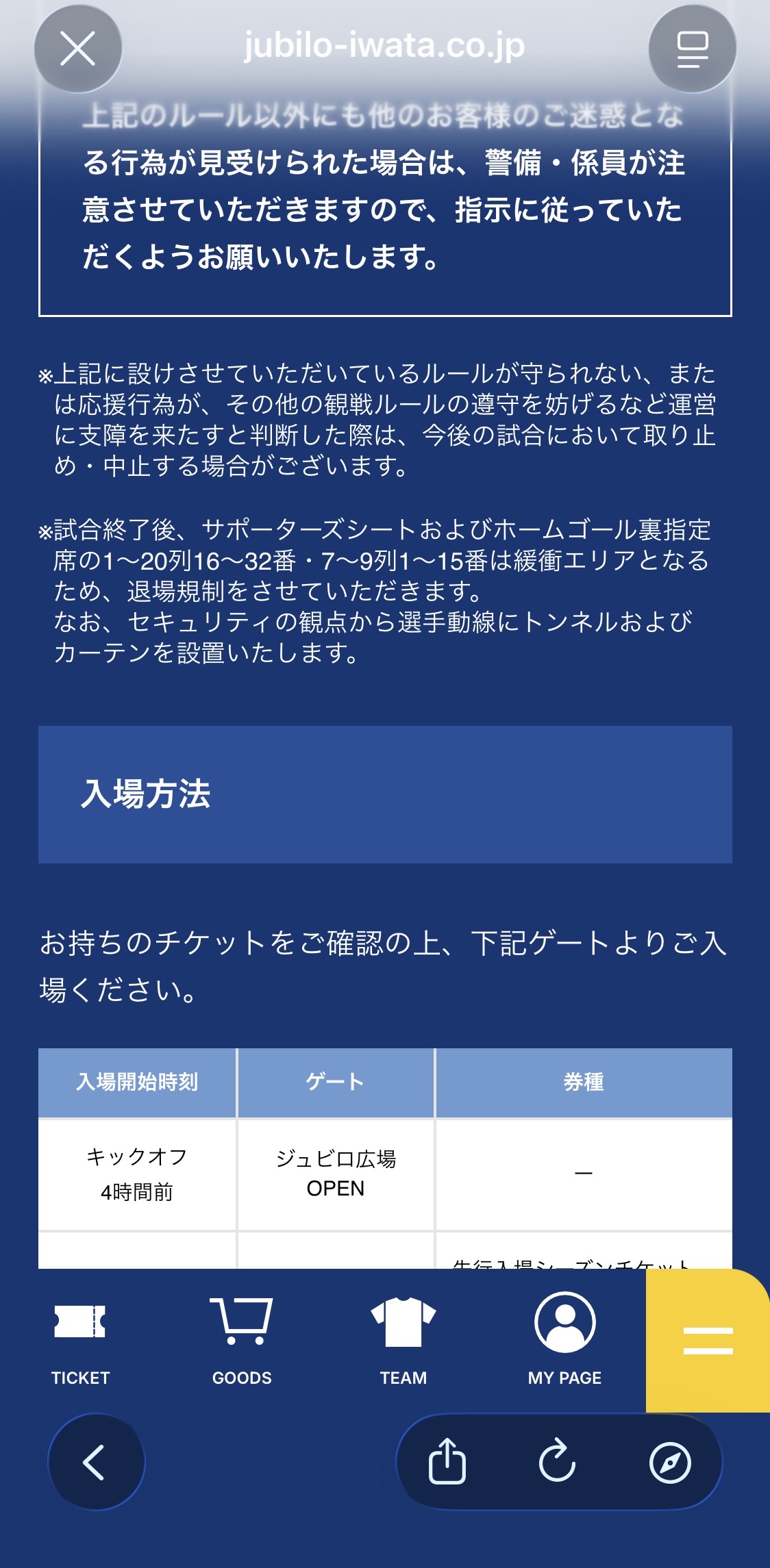This screenshot has width=770, height=1568.
Task: Open page in external browser
Action: point(669,1462)
